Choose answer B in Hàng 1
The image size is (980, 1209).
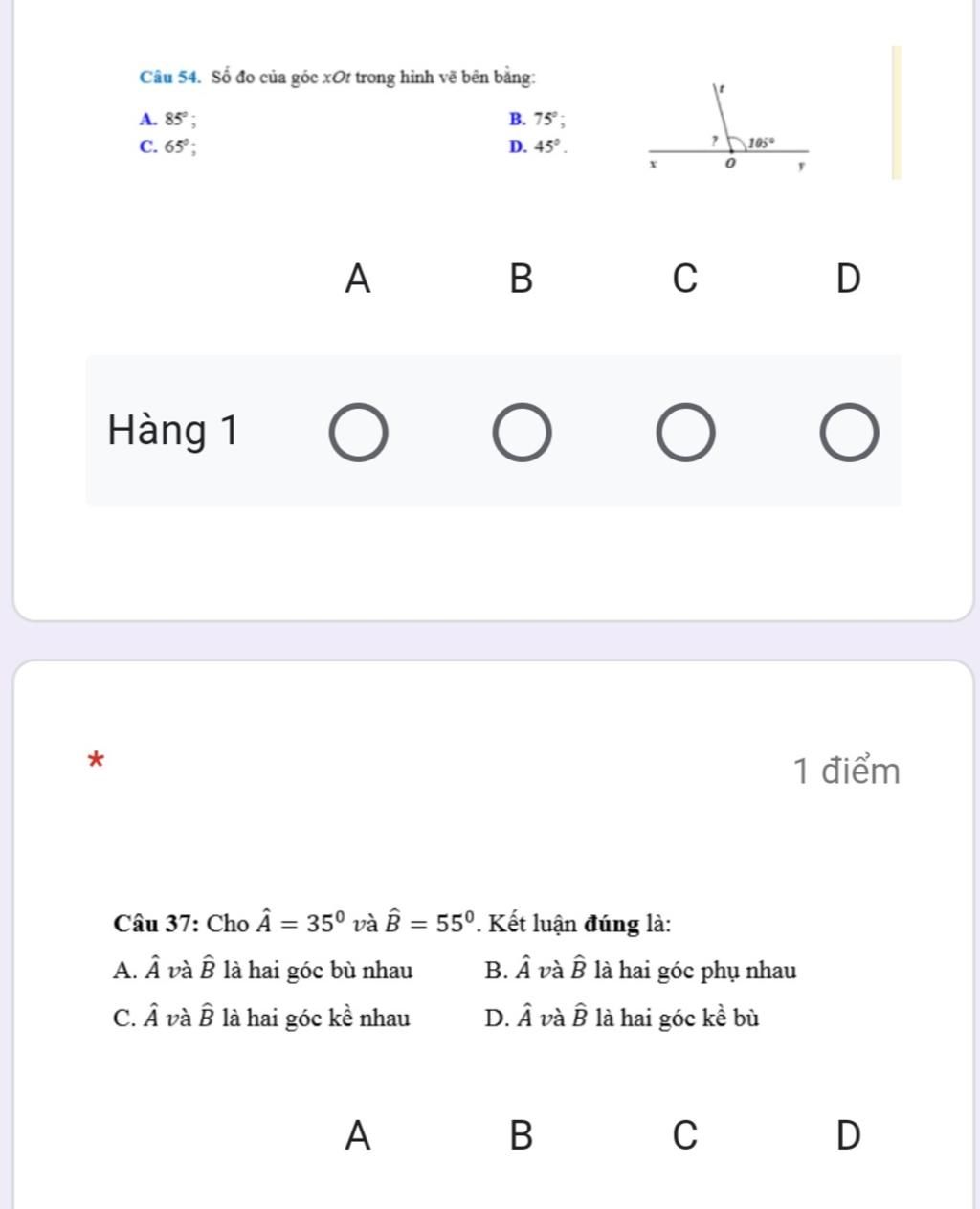[523, 433]
